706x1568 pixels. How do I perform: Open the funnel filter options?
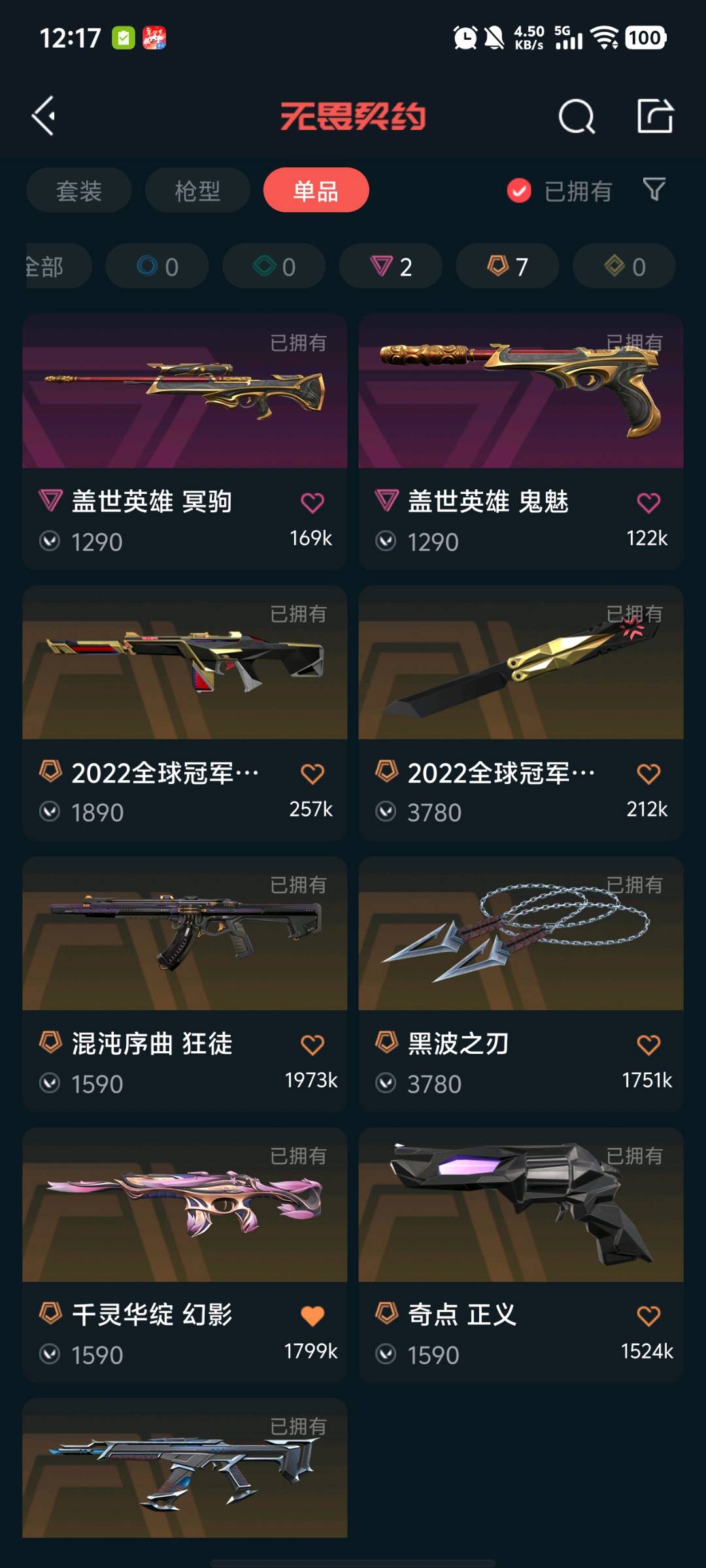pyautogui.click(x=654, y=189)
